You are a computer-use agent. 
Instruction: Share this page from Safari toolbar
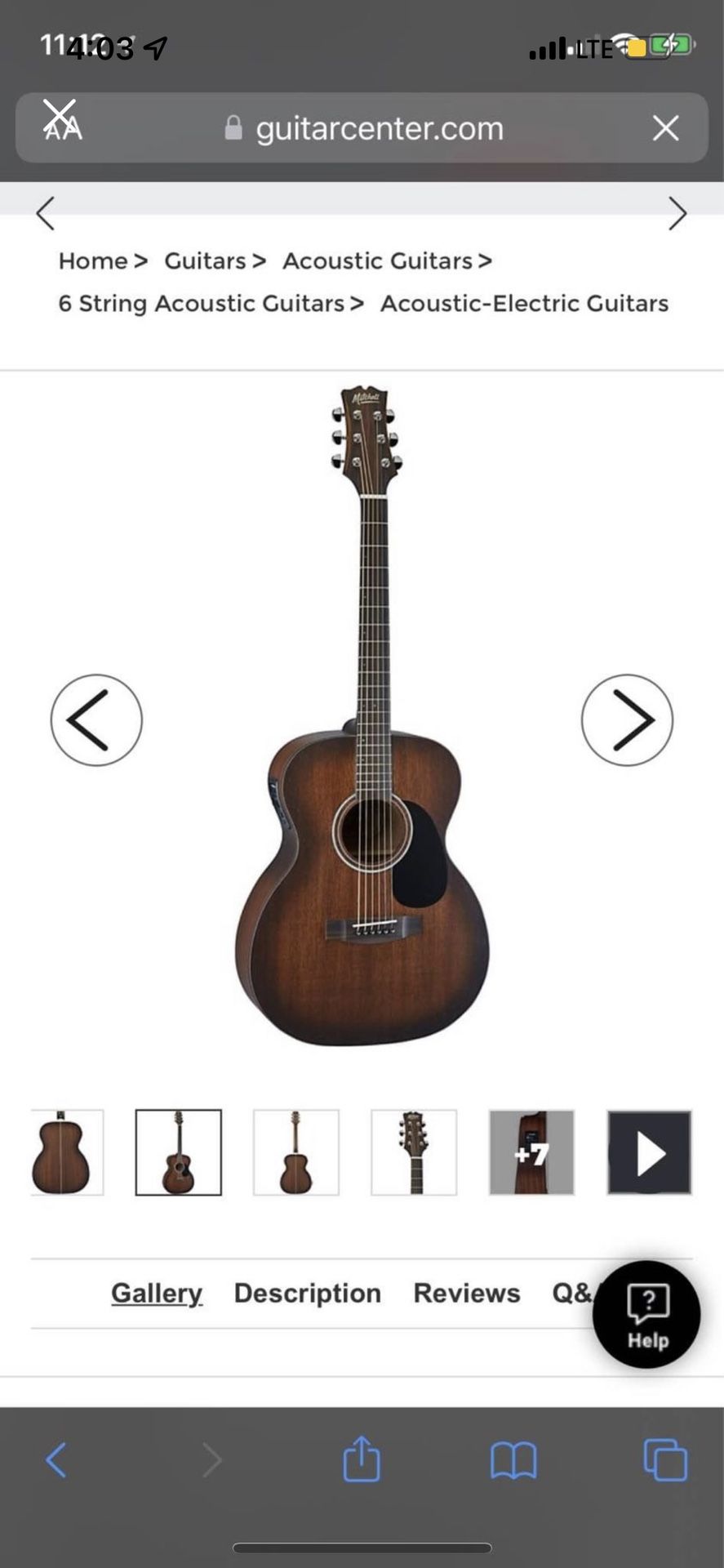point(362,1459)
